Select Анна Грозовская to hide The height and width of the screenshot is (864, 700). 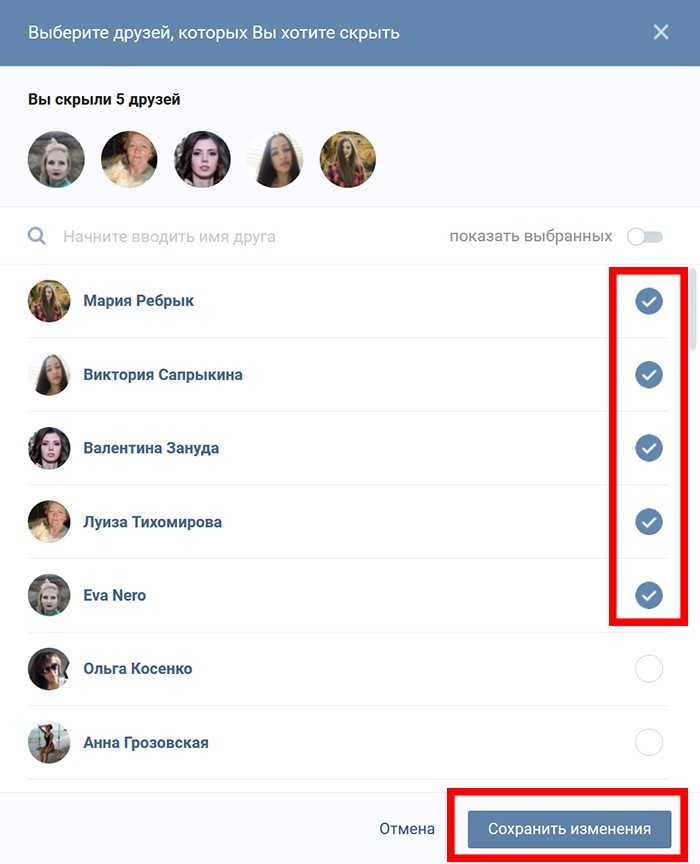[x=649, y=743]
